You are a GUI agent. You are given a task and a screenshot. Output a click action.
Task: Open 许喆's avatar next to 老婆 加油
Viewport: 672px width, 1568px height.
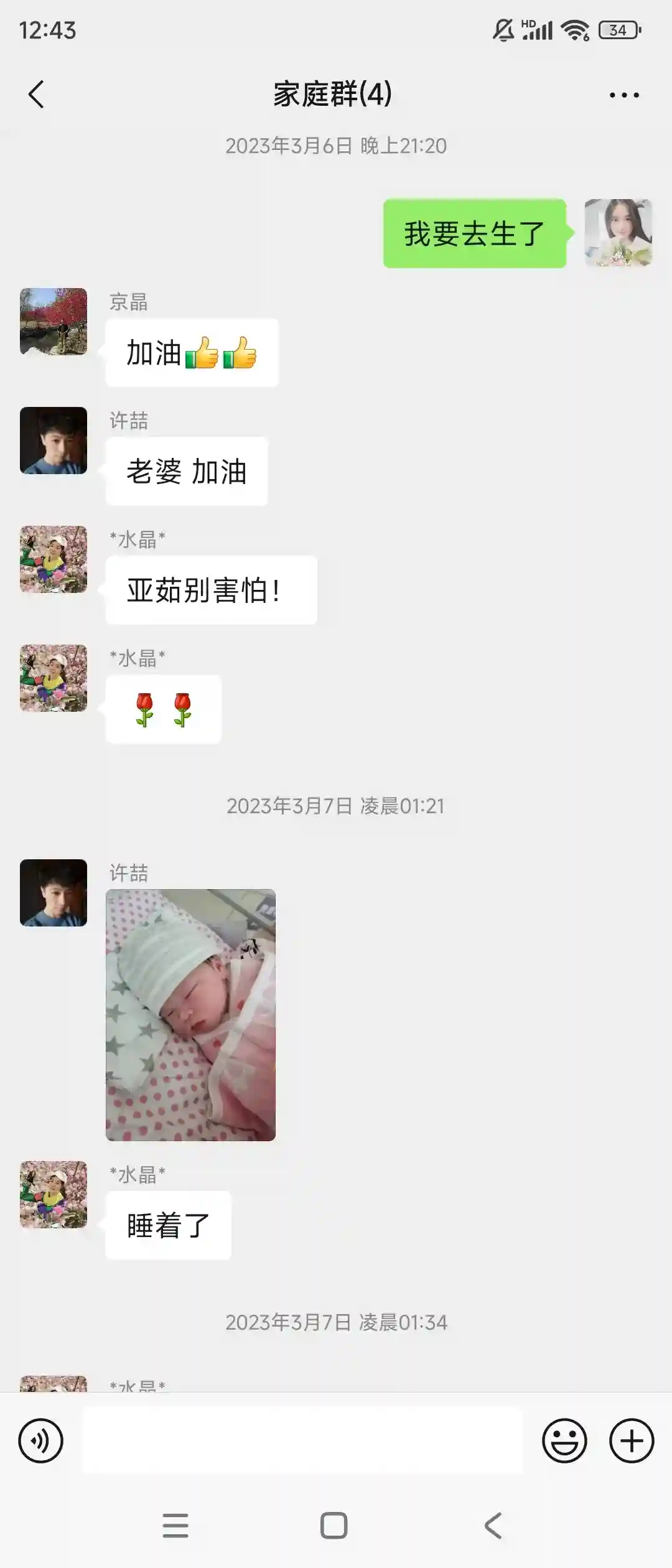click(x=54, y=441)
